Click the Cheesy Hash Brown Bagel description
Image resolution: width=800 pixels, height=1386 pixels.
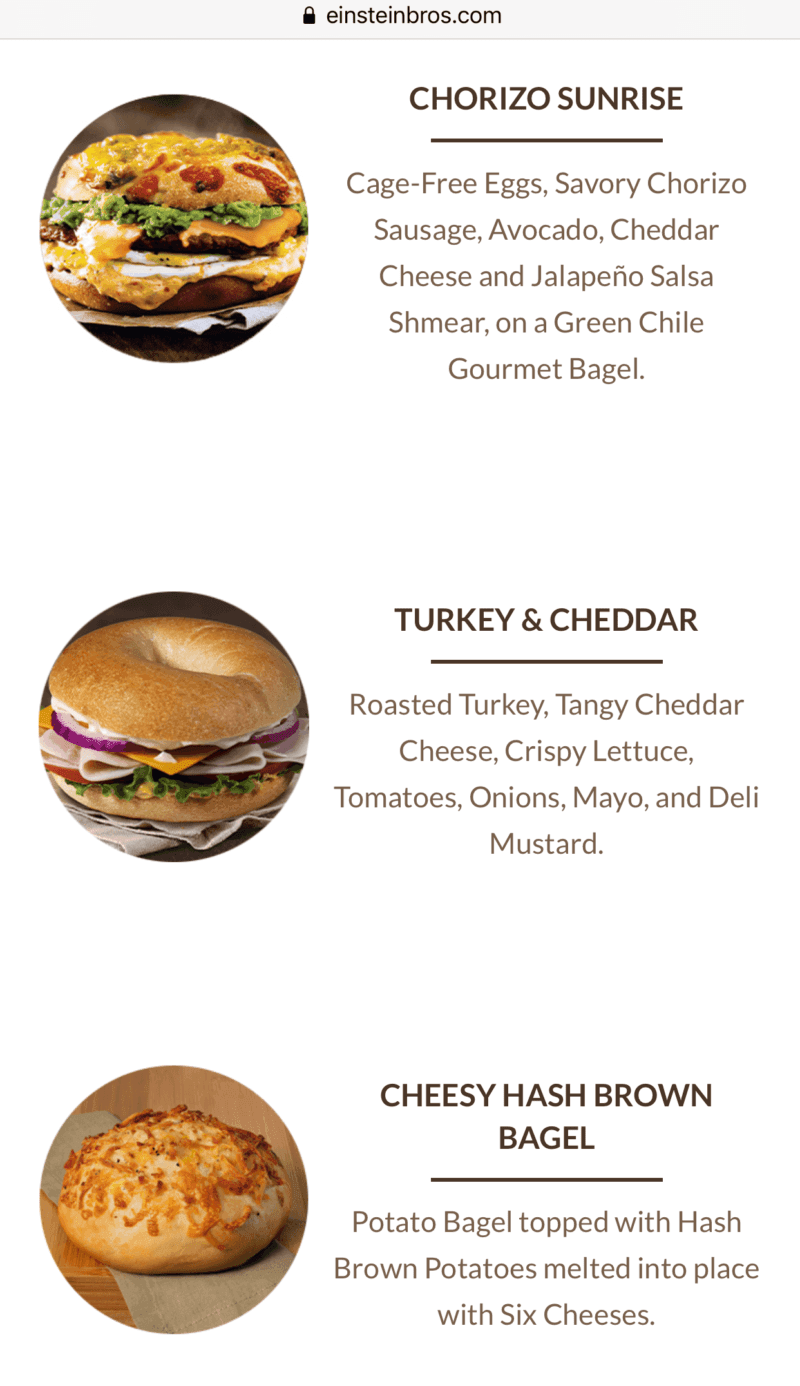point(546,1267)
